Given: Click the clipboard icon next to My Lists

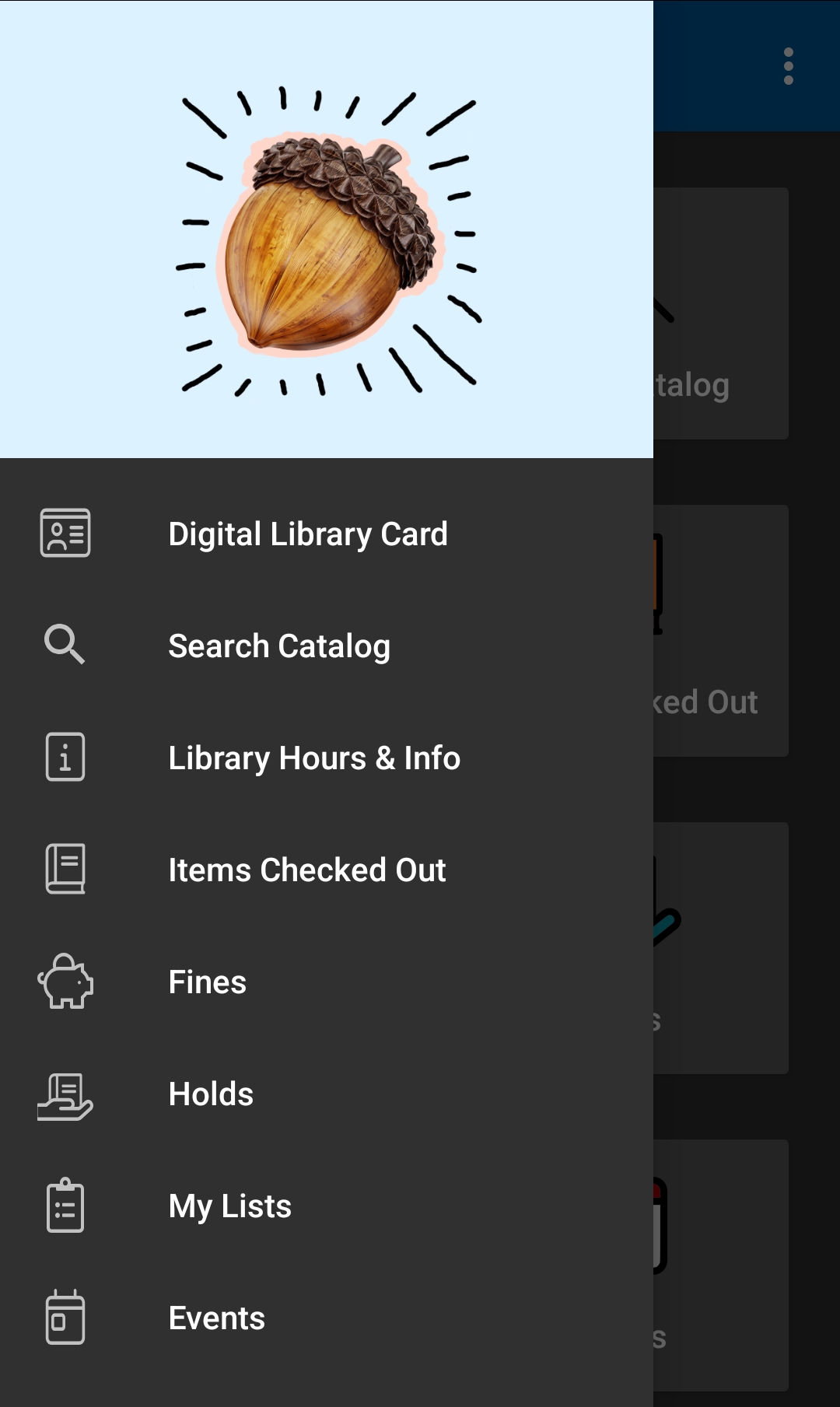Looking at the screenshot, I should point(65,1206).
